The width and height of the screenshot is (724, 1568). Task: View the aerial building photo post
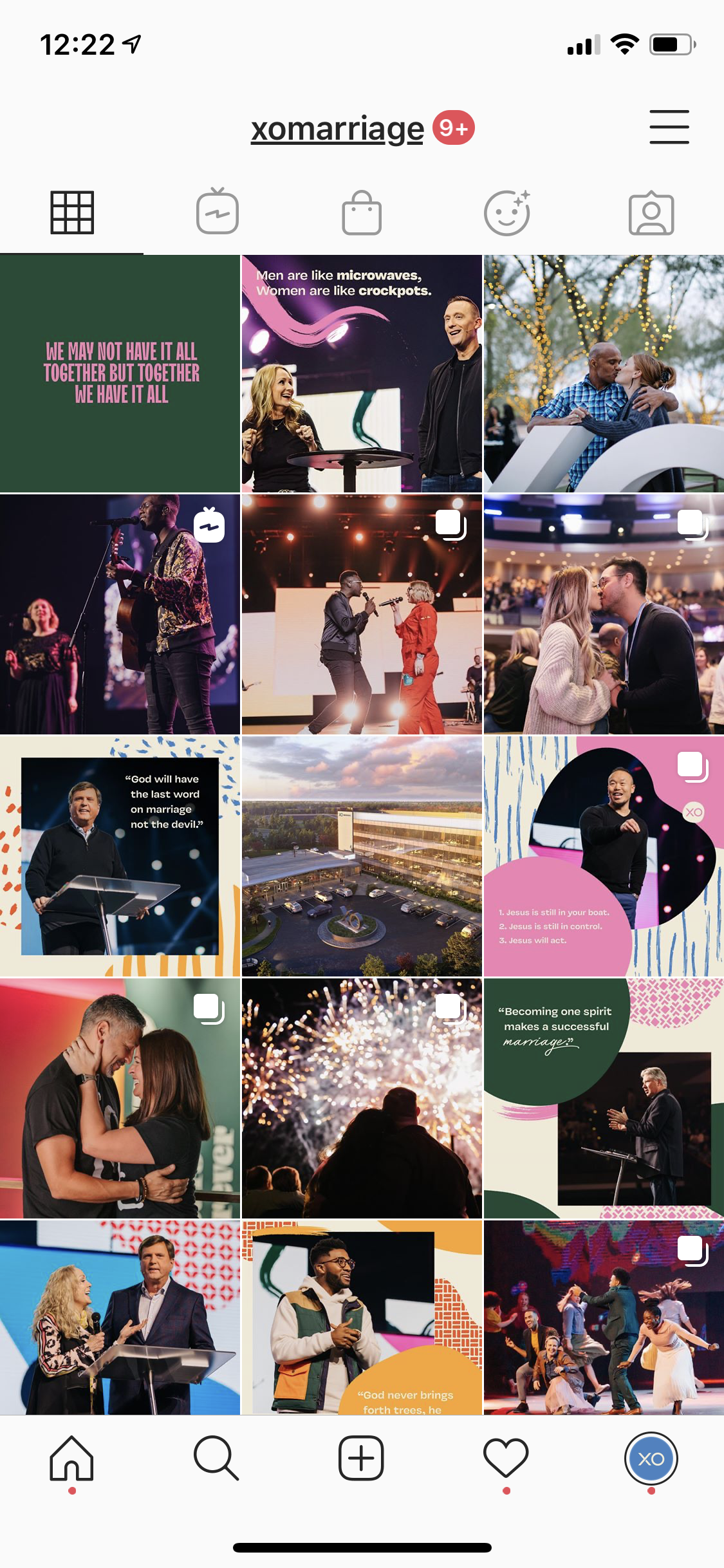click(362, 857)
